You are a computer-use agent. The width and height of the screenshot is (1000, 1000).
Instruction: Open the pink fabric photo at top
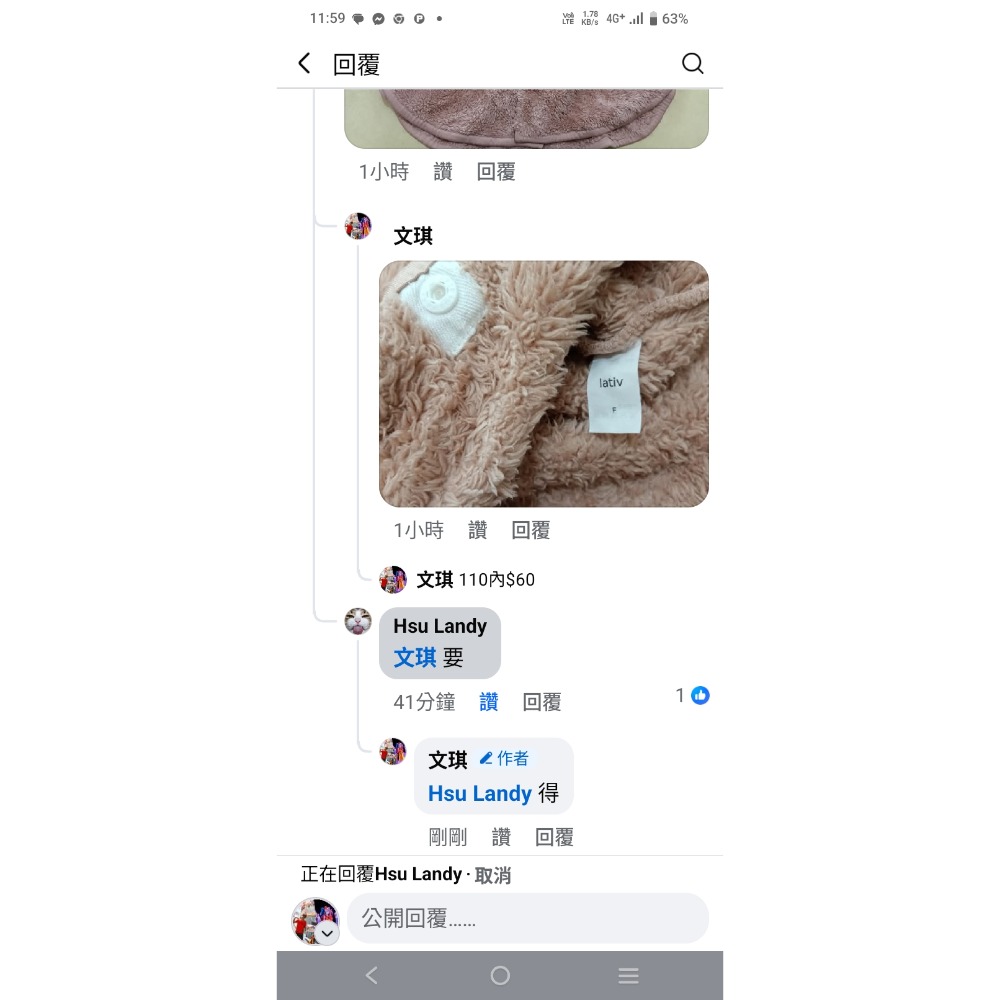tap(526, 118)
